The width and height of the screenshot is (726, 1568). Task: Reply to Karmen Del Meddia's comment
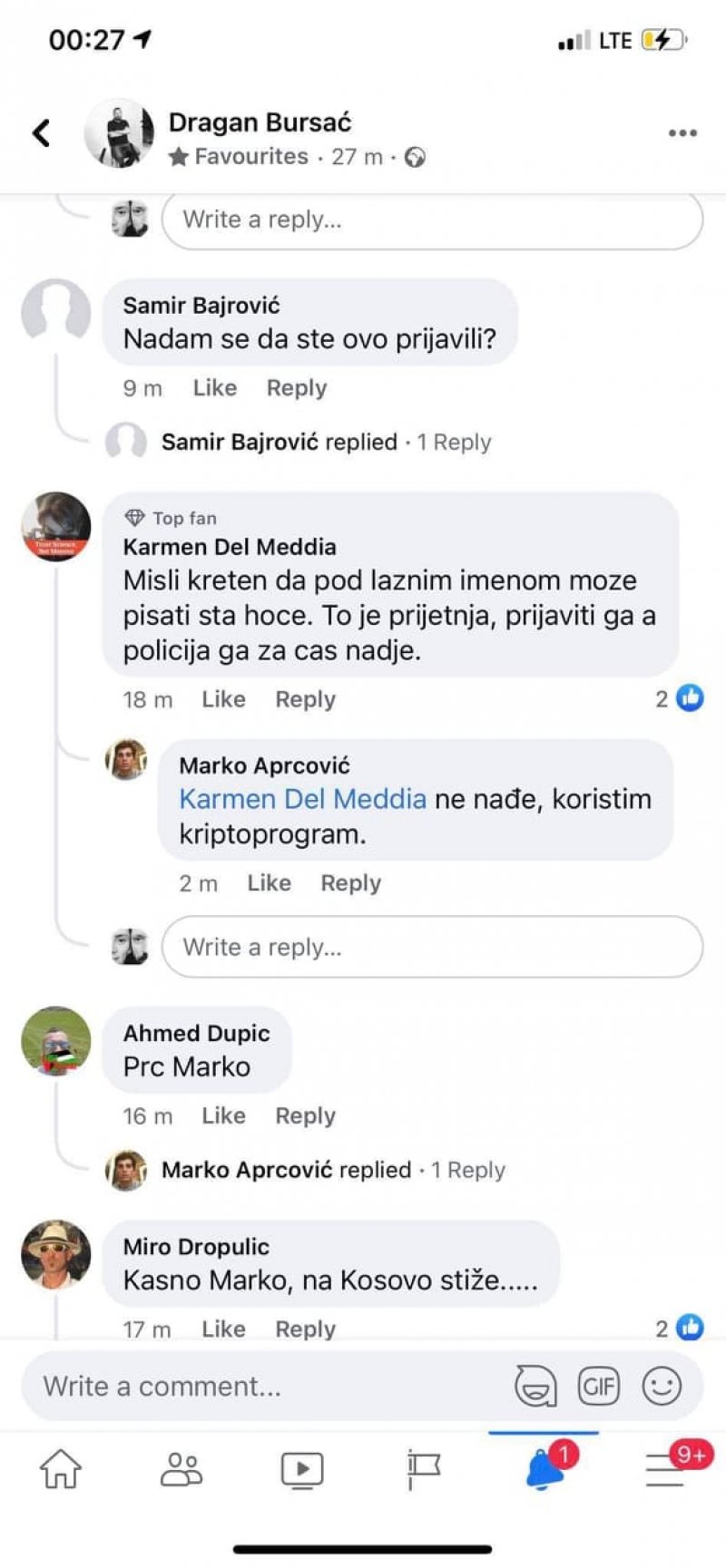305,699
